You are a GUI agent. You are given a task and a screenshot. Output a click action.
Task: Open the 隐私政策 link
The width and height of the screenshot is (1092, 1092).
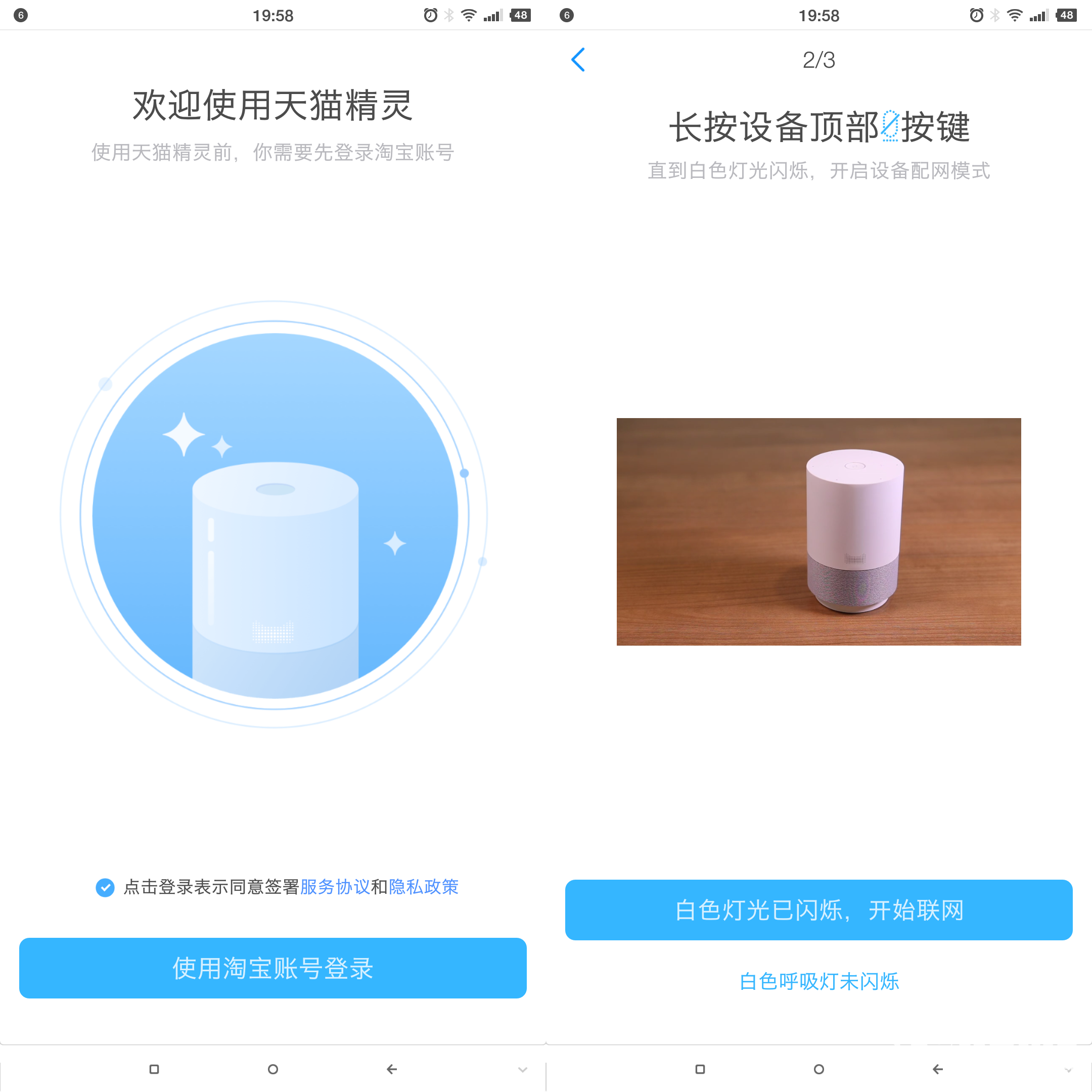pos(423,887)
